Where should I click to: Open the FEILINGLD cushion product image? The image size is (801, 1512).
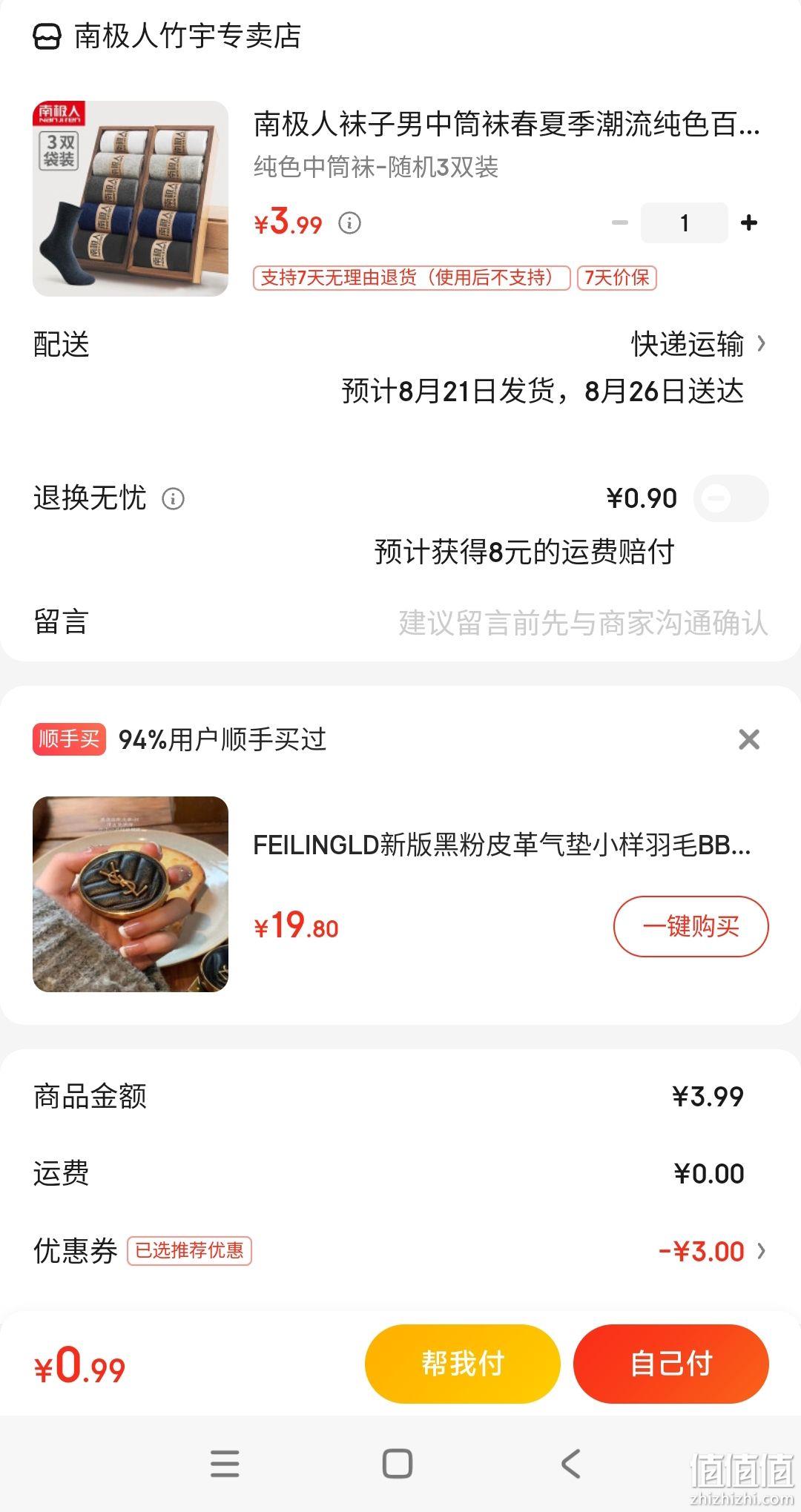pyautogui.click(x=131, y=894)
